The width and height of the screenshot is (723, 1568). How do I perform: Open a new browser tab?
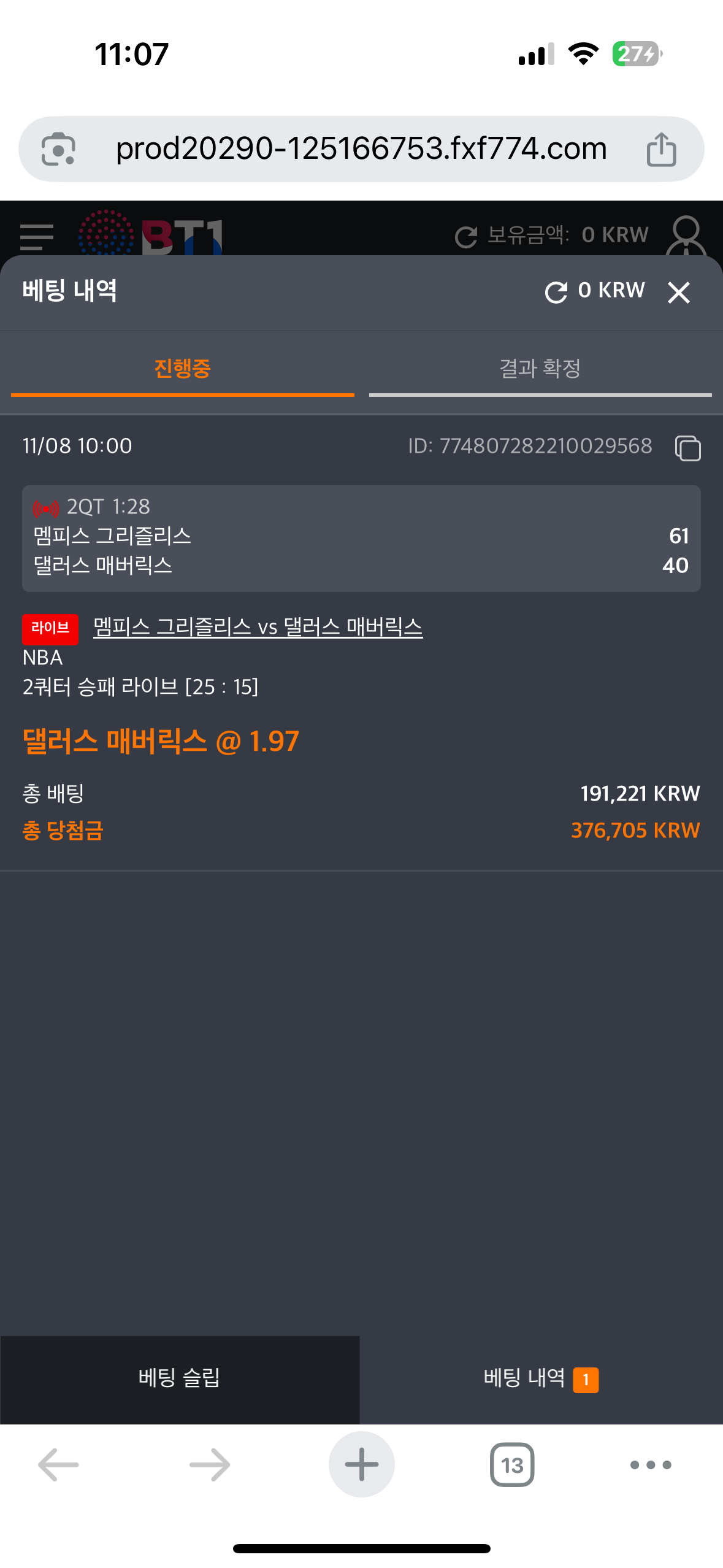pyautogui.click(x=361, y=1464)
